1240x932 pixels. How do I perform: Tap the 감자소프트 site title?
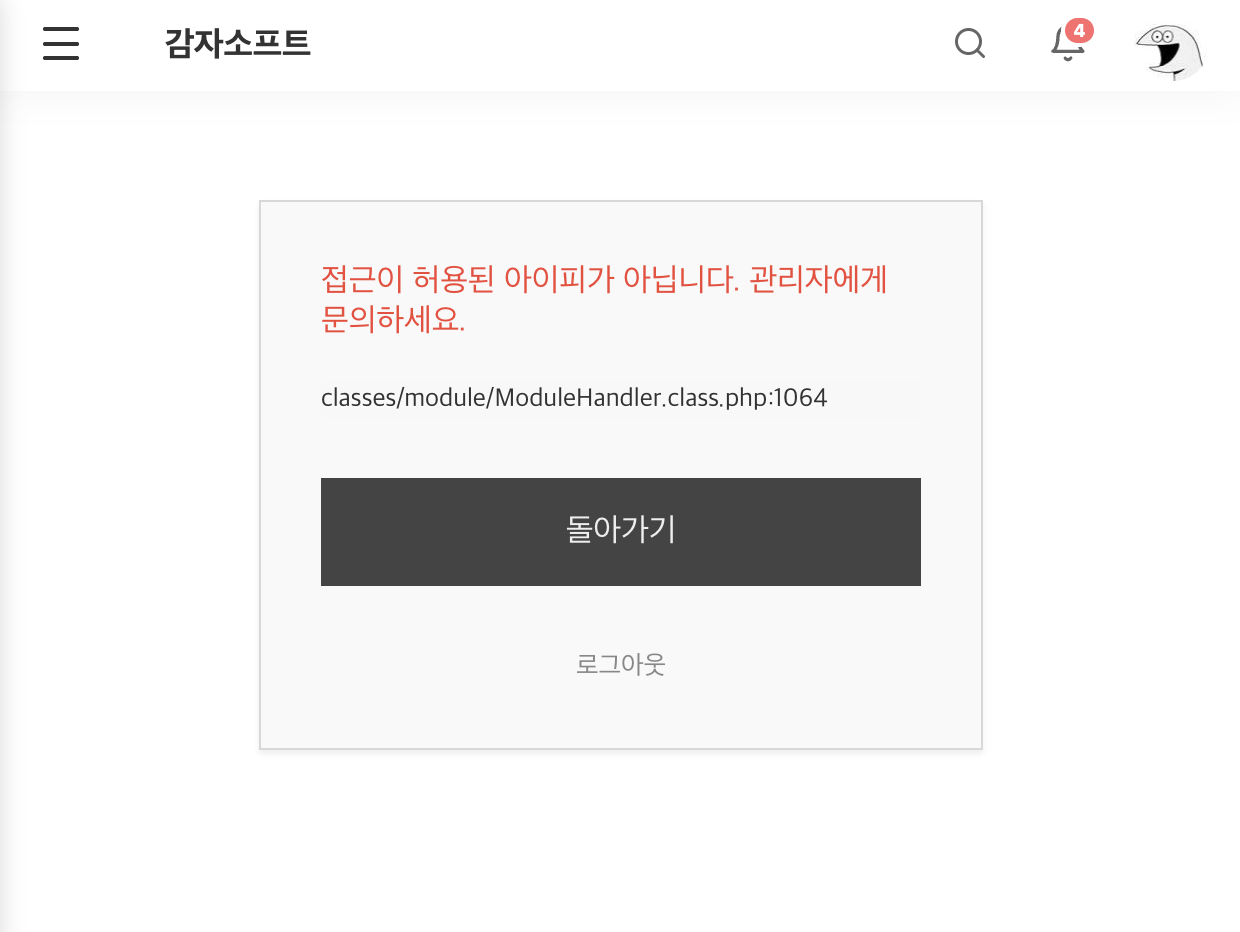(238, 44)
